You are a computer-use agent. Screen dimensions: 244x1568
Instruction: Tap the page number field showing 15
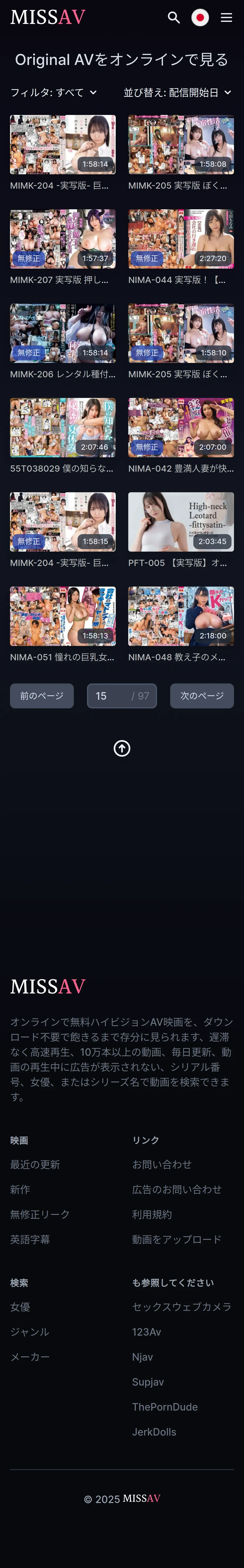click(x=122, y=696)
